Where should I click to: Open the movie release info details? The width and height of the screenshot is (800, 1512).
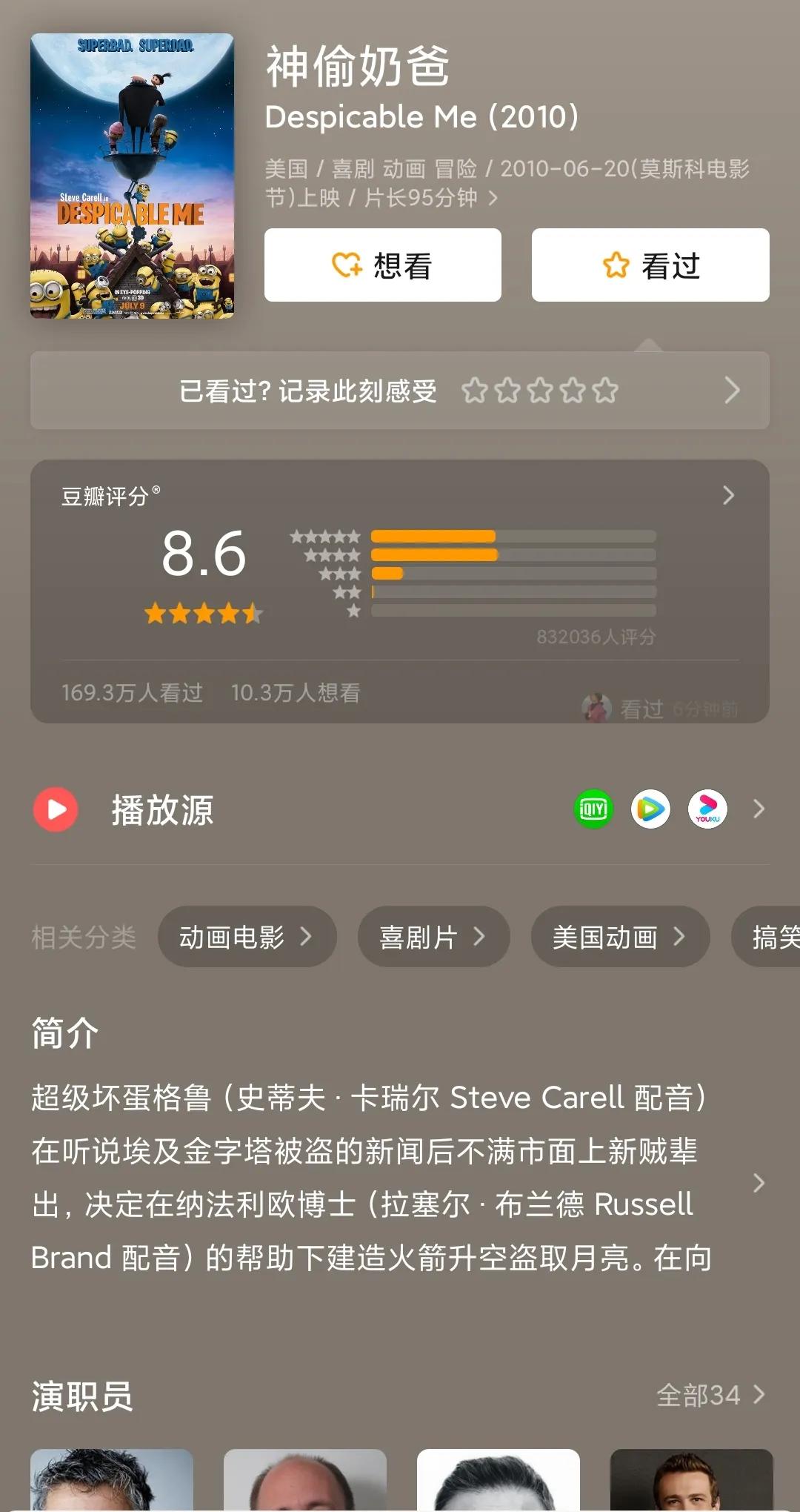(x=493, y=198)
